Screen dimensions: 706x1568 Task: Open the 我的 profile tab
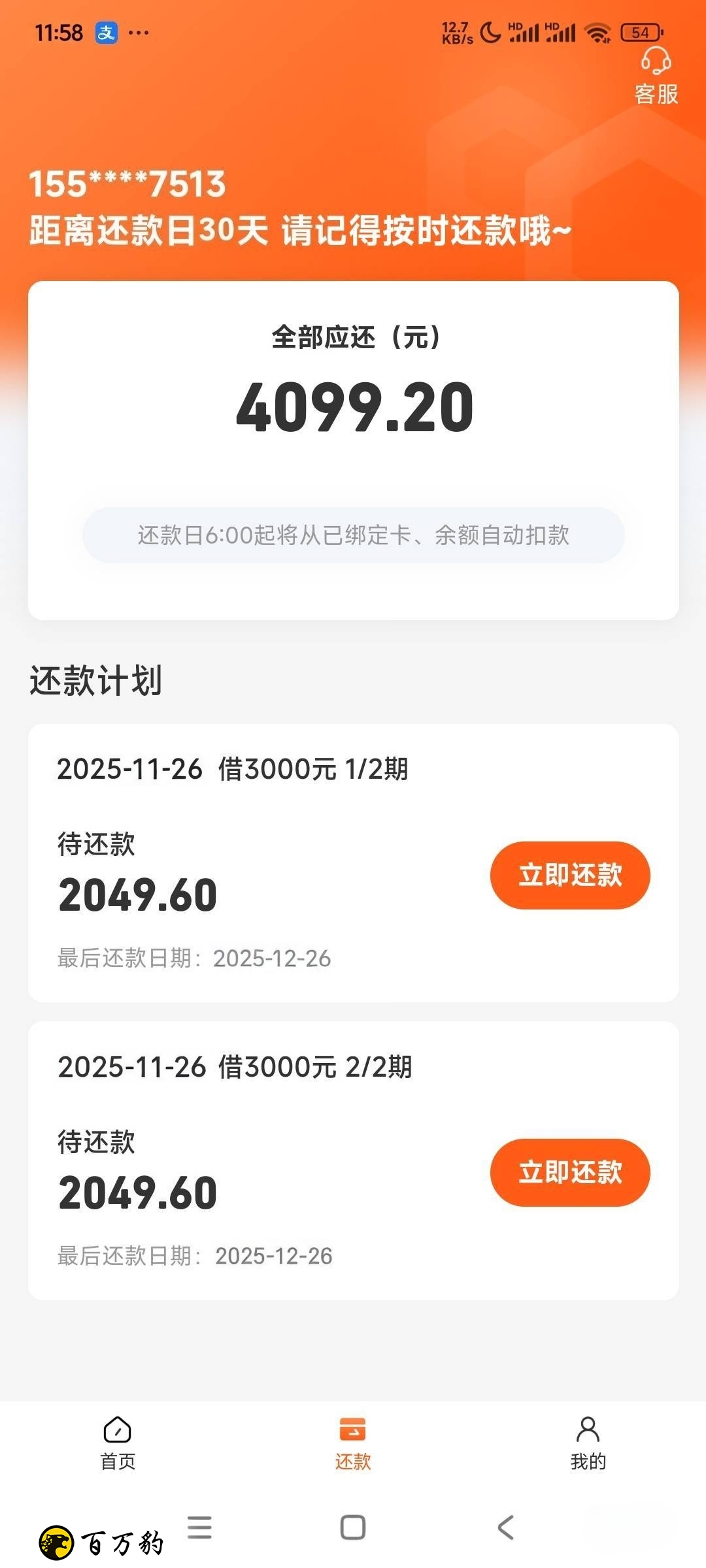point(588,1443)
